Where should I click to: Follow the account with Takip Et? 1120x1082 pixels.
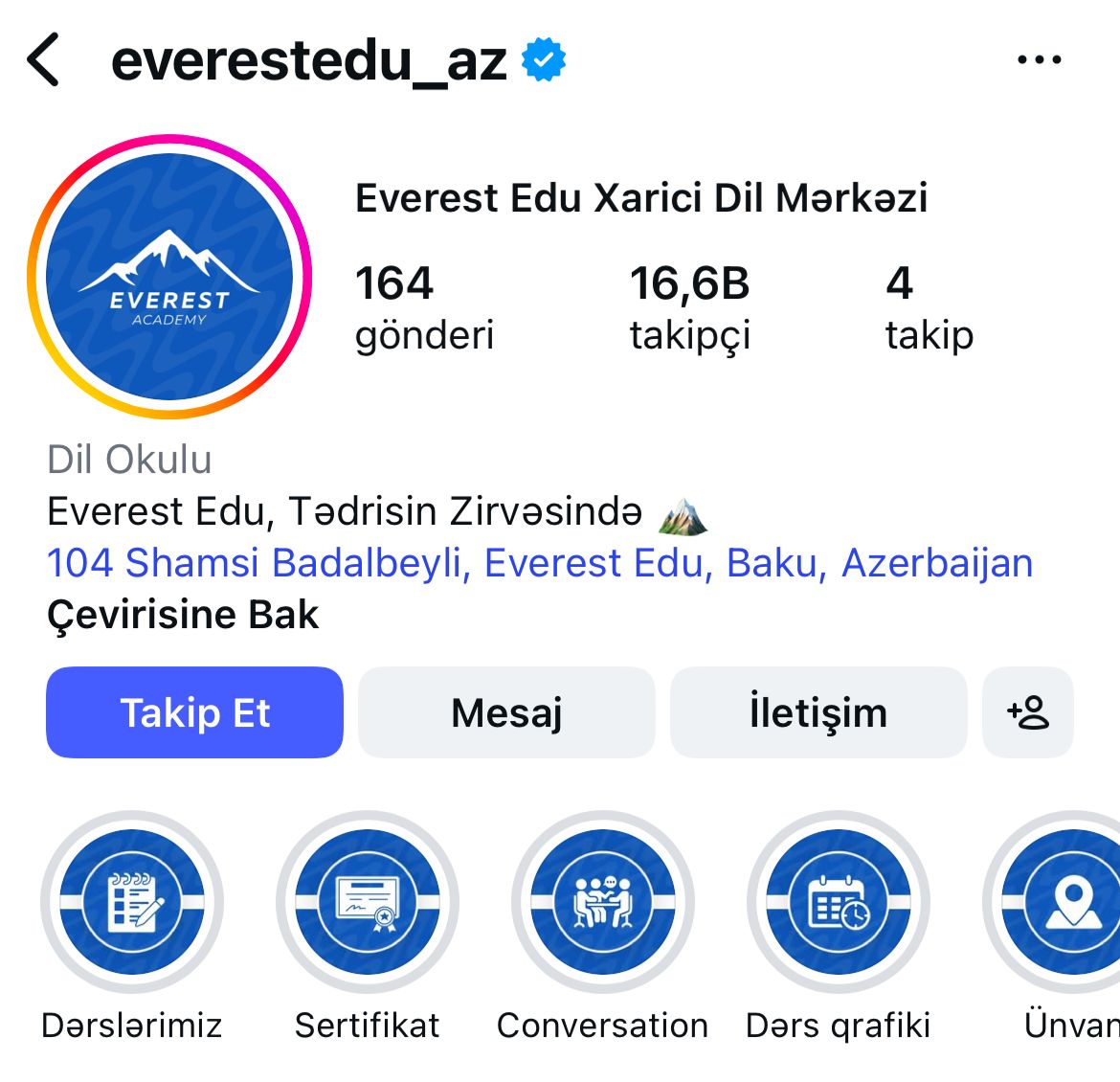coord(194,712)
